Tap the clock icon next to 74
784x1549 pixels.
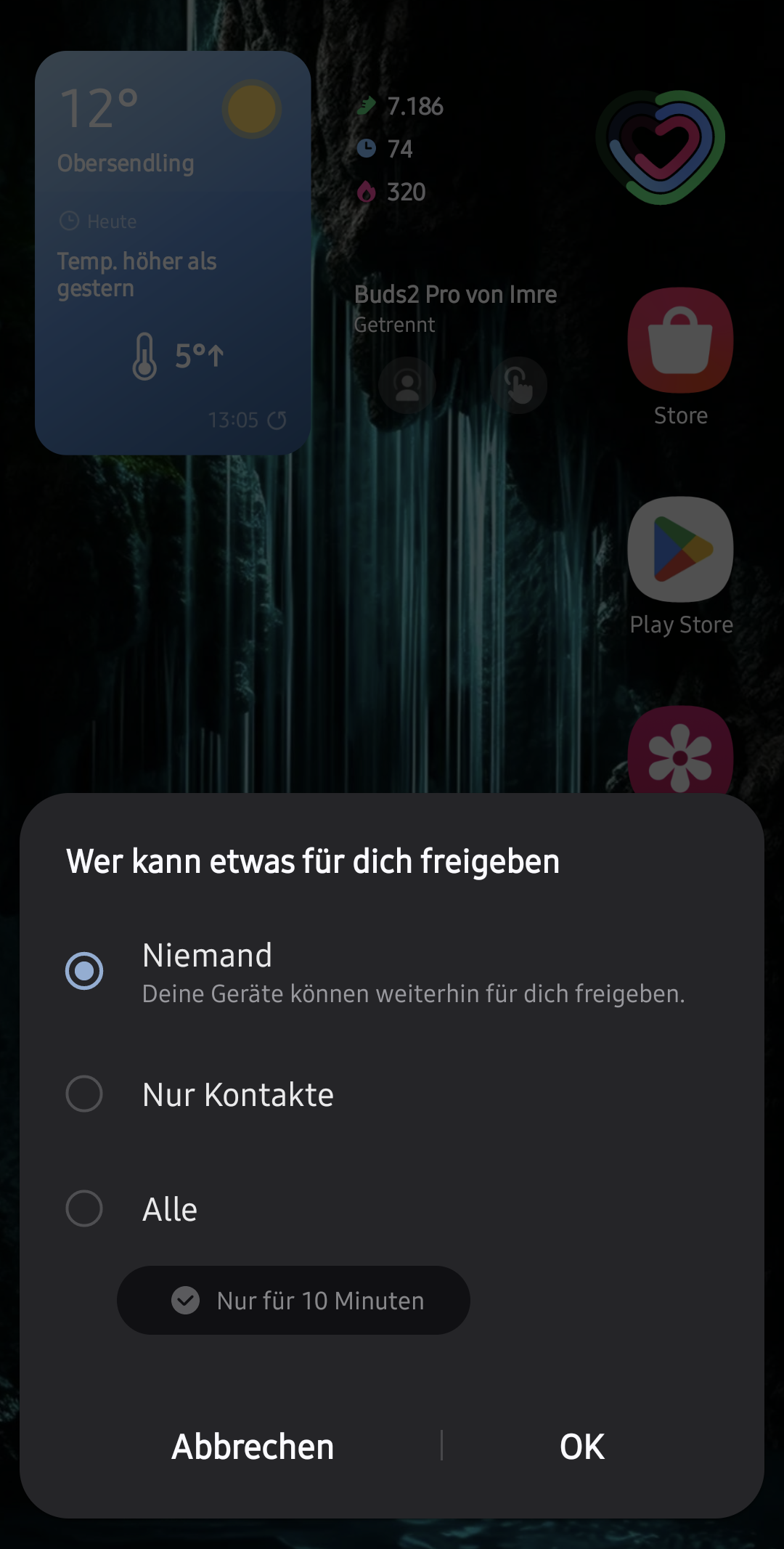(366, 149)
